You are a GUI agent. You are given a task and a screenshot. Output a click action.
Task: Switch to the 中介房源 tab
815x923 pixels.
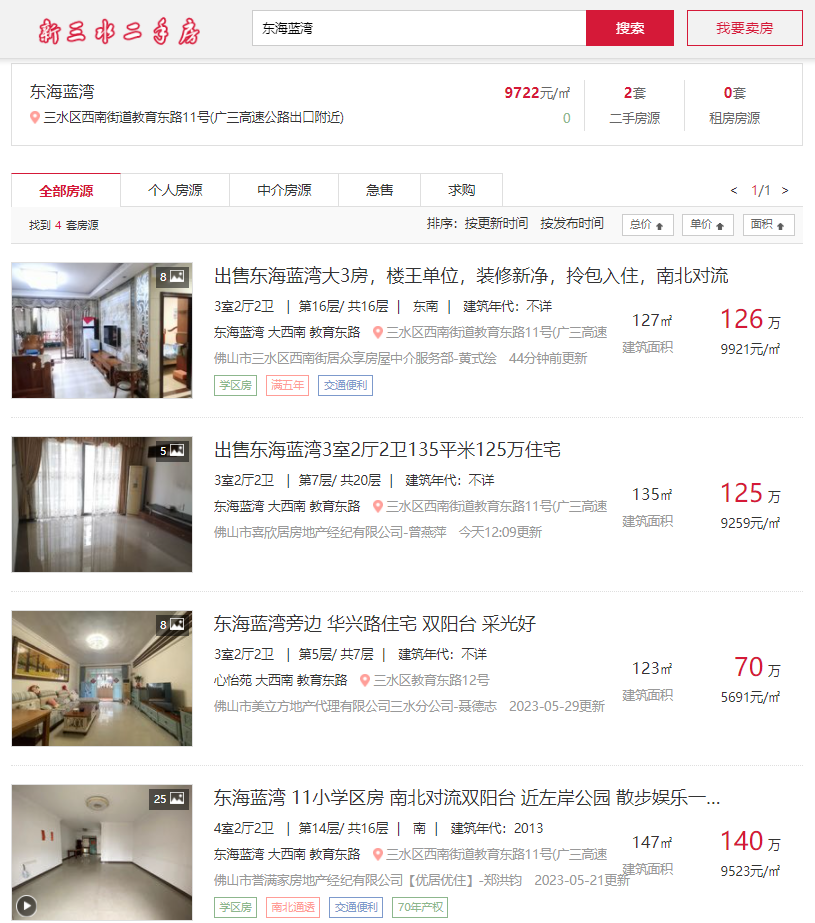284,190
